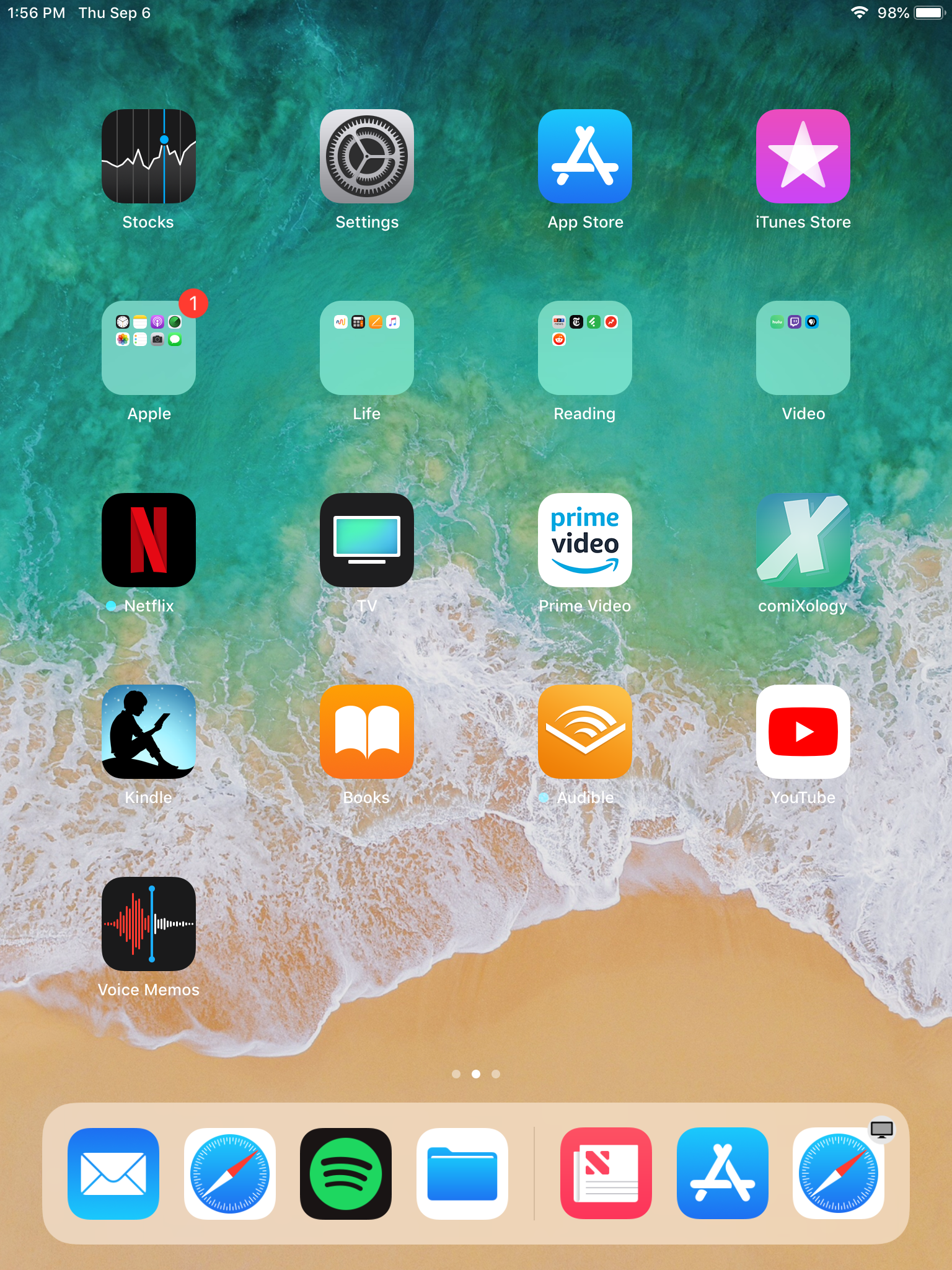Launch Prime Video

pos(585,540)
